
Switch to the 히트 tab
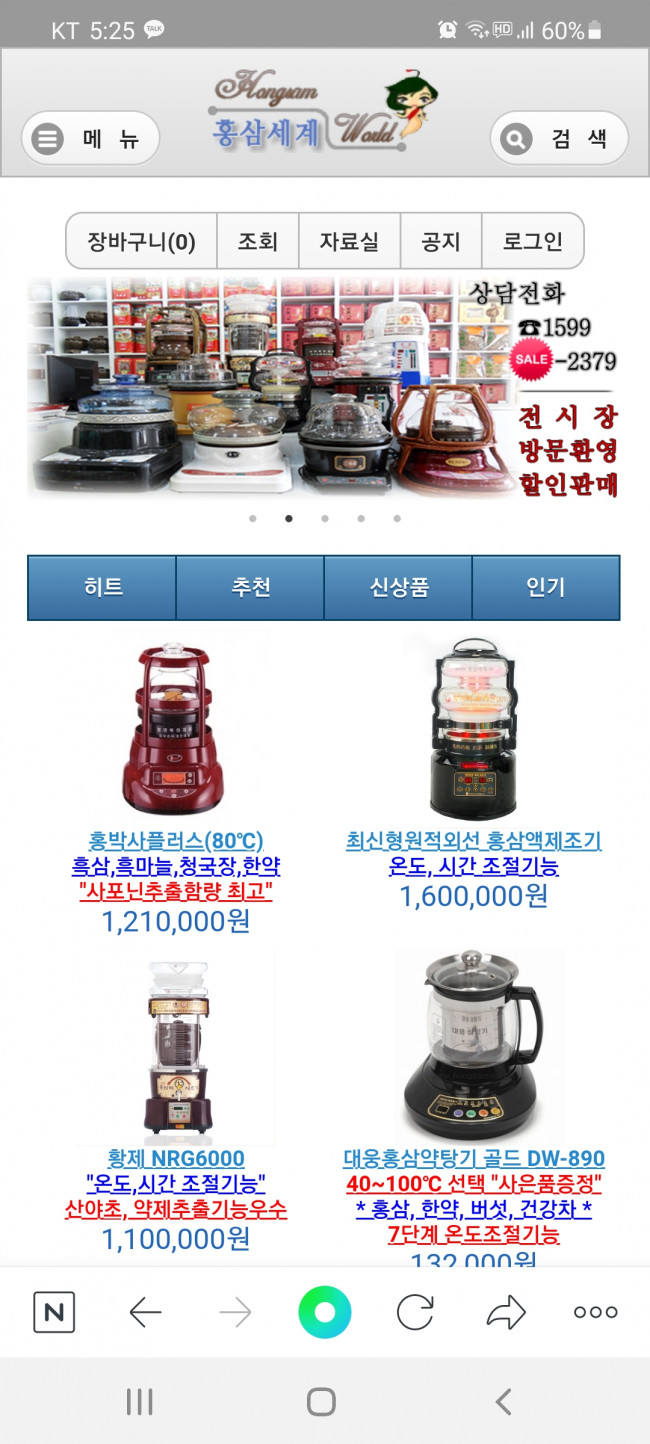coord(102,587)
